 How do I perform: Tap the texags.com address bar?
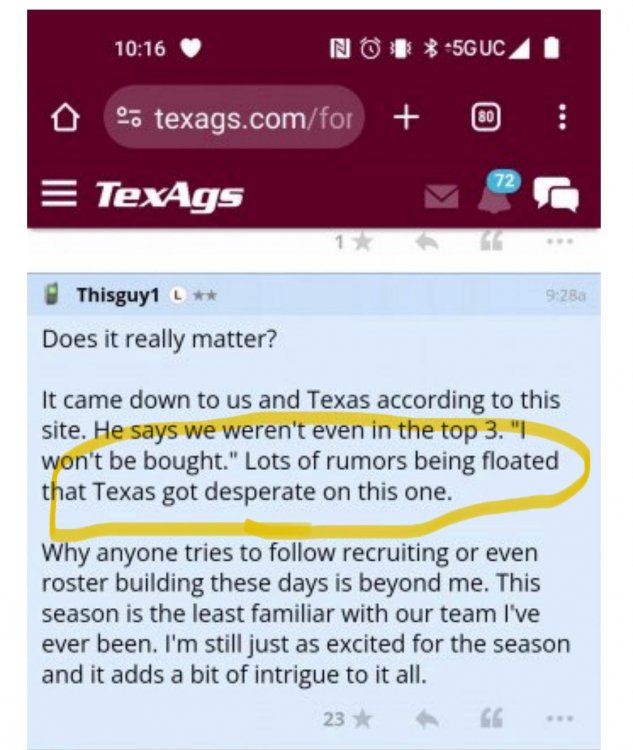coord(235,119)
